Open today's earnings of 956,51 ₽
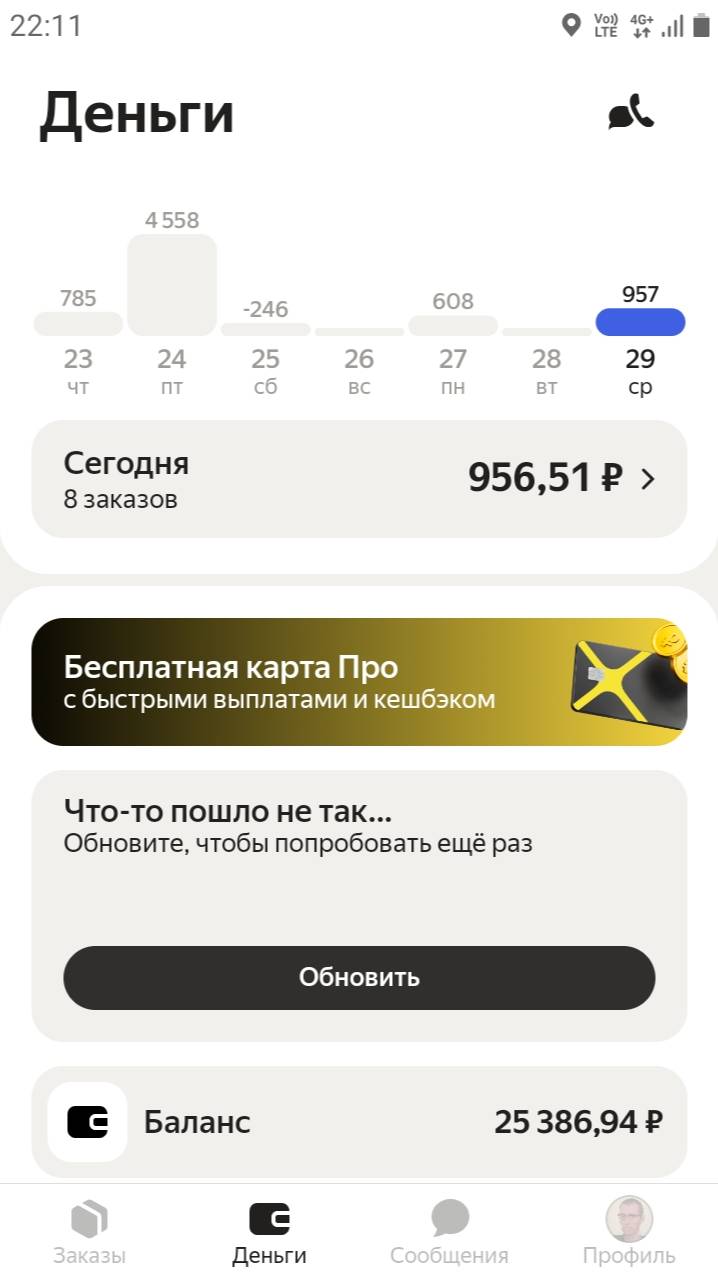 (359, 479)
